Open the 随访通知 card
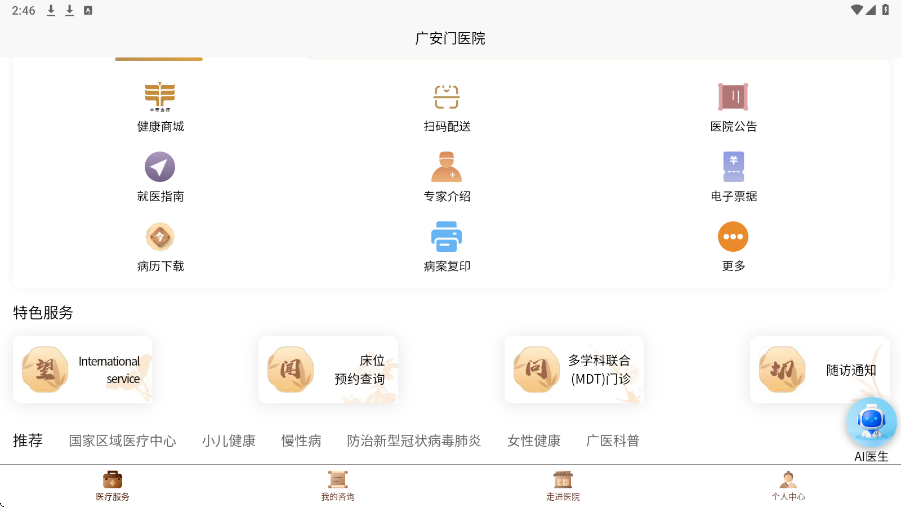This screenshot has height=507, width=901. [819, 370]
